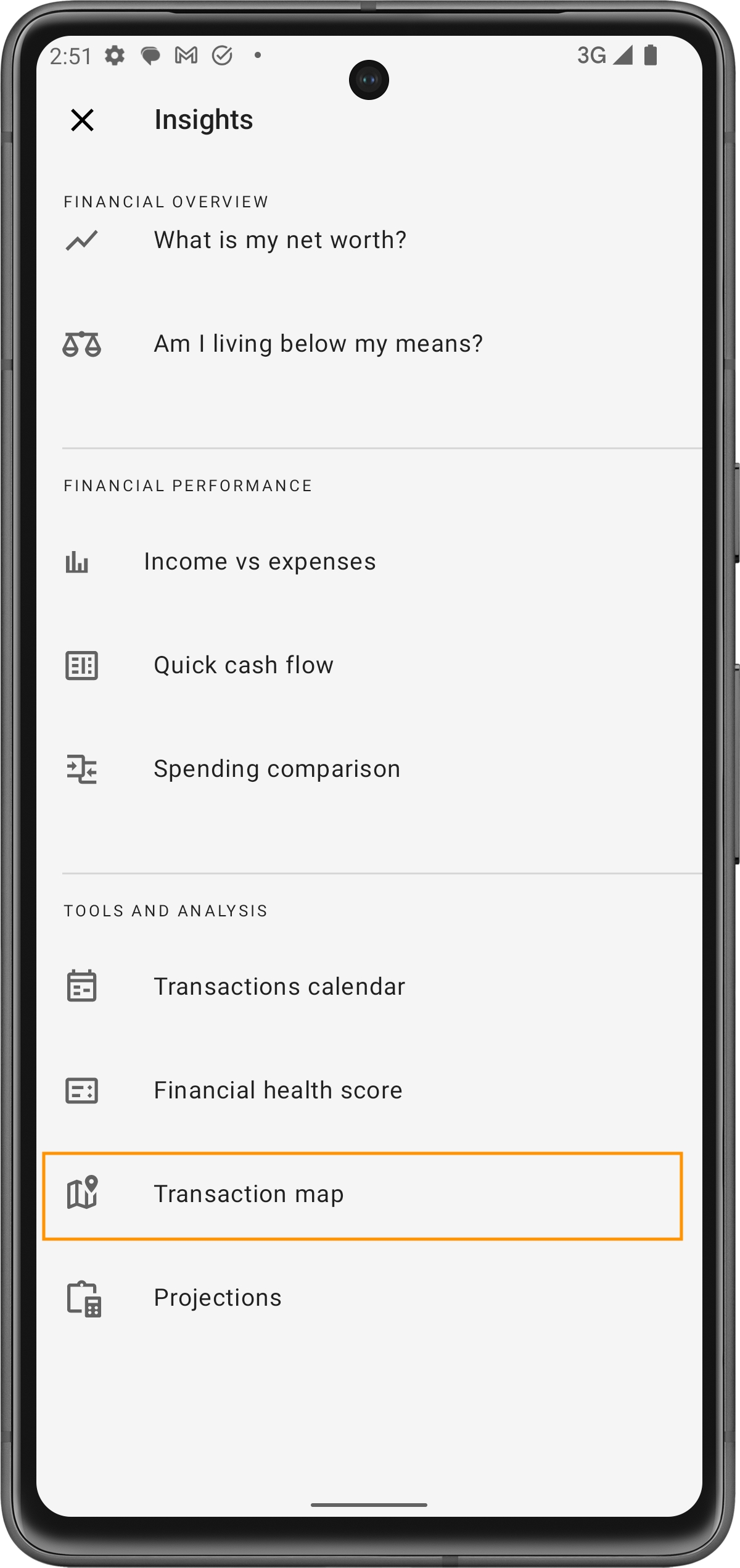The width and height of the screenshot is (740, 1568).
Task: Open Am I living below my means?
Action: pos(318,344)
